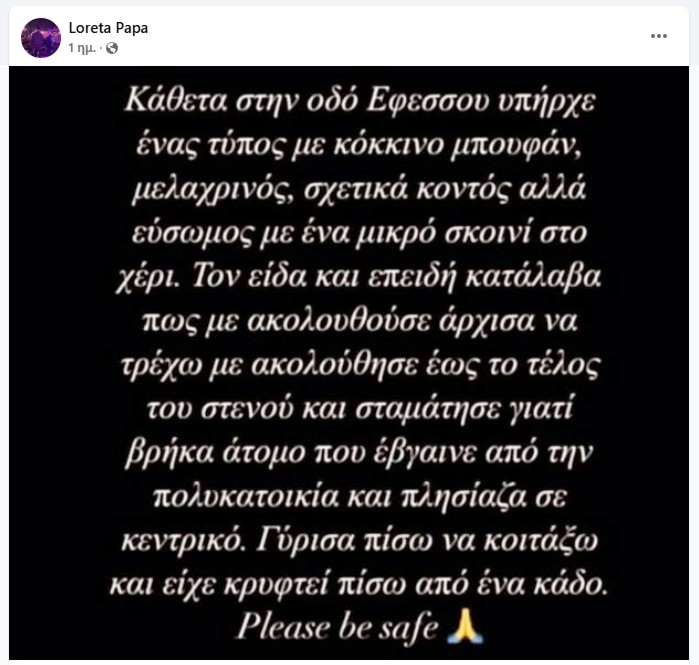Open the posted text image in full view
699x665 pixels.
pos(350,360)
